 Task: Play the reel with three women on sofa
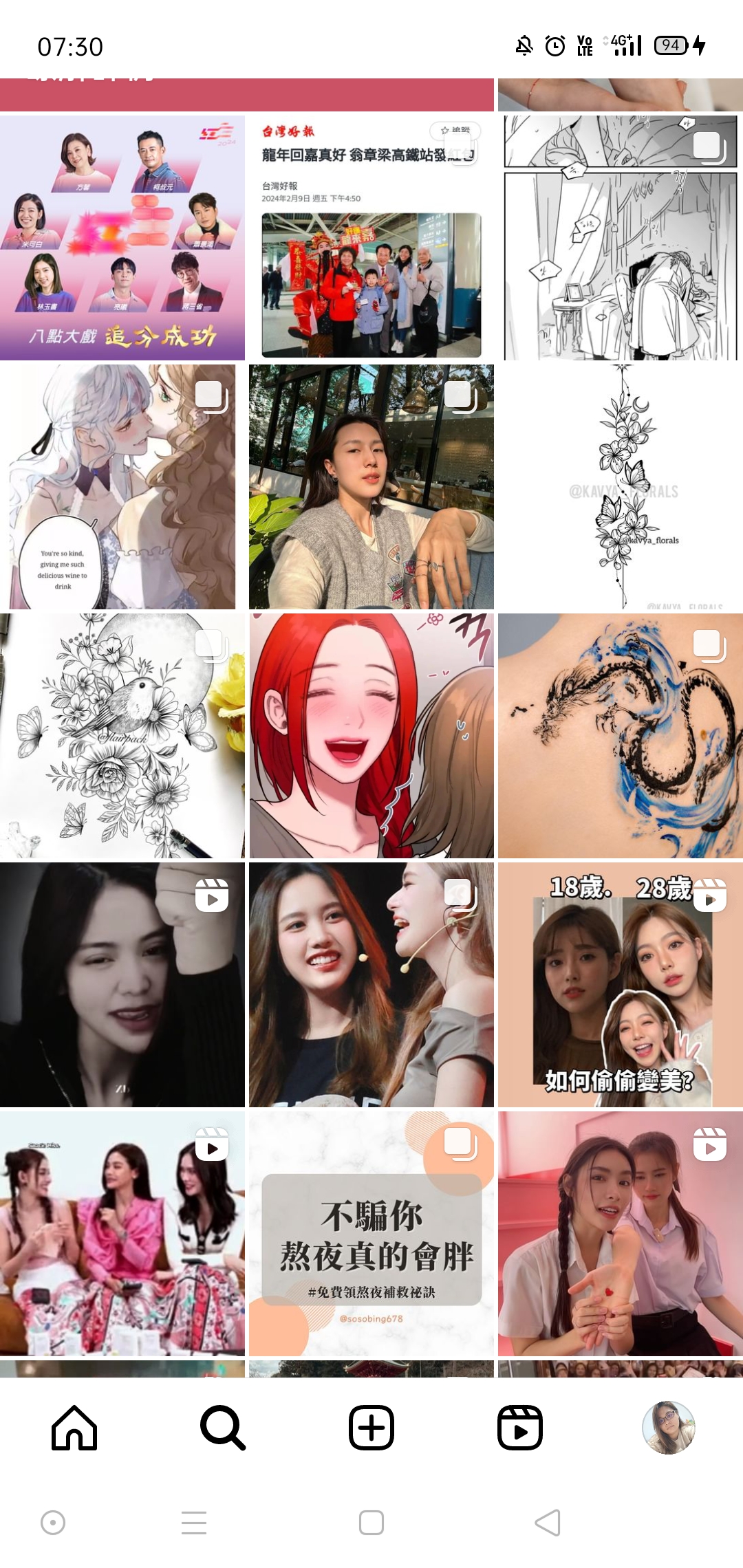[x=122, y=1234]
